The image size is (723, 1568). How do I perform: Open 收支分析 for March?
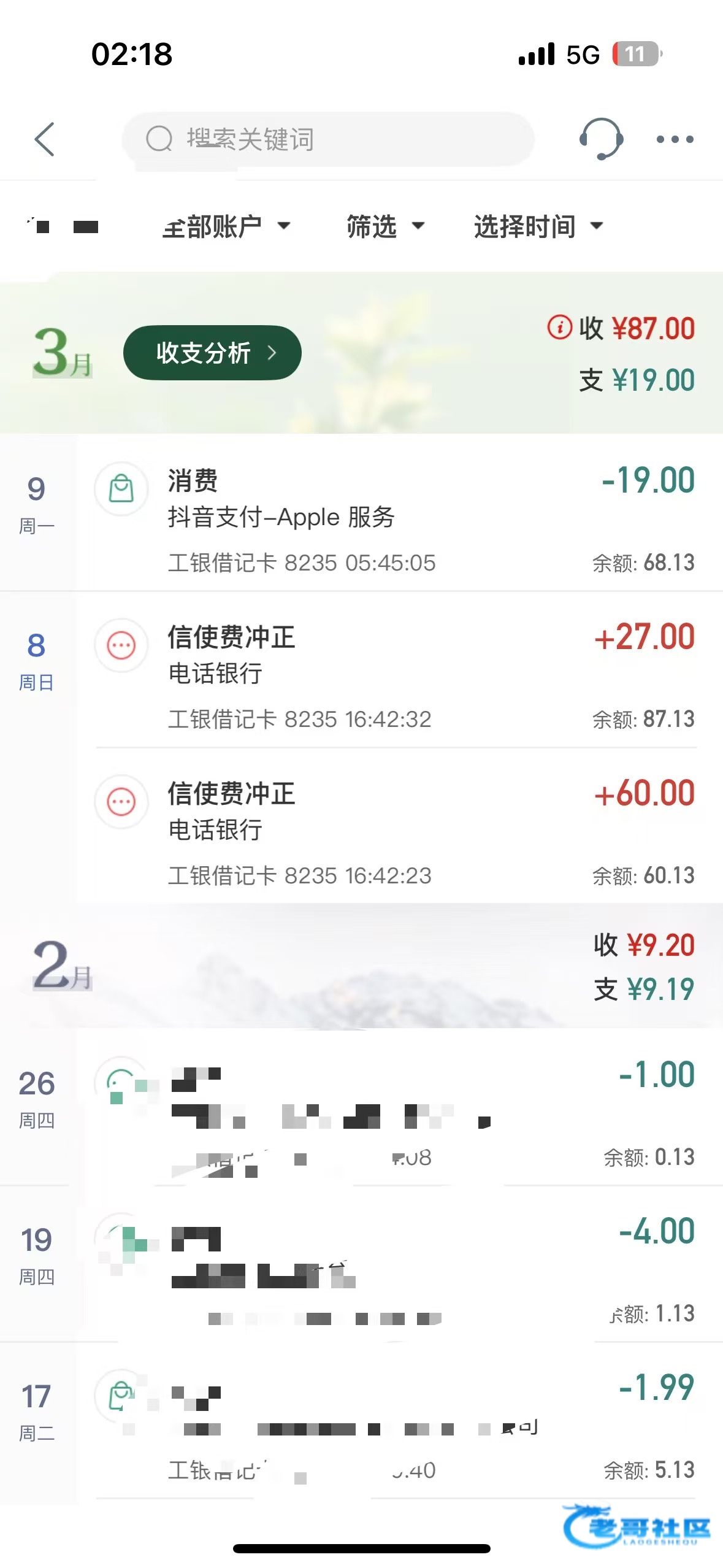212,353
